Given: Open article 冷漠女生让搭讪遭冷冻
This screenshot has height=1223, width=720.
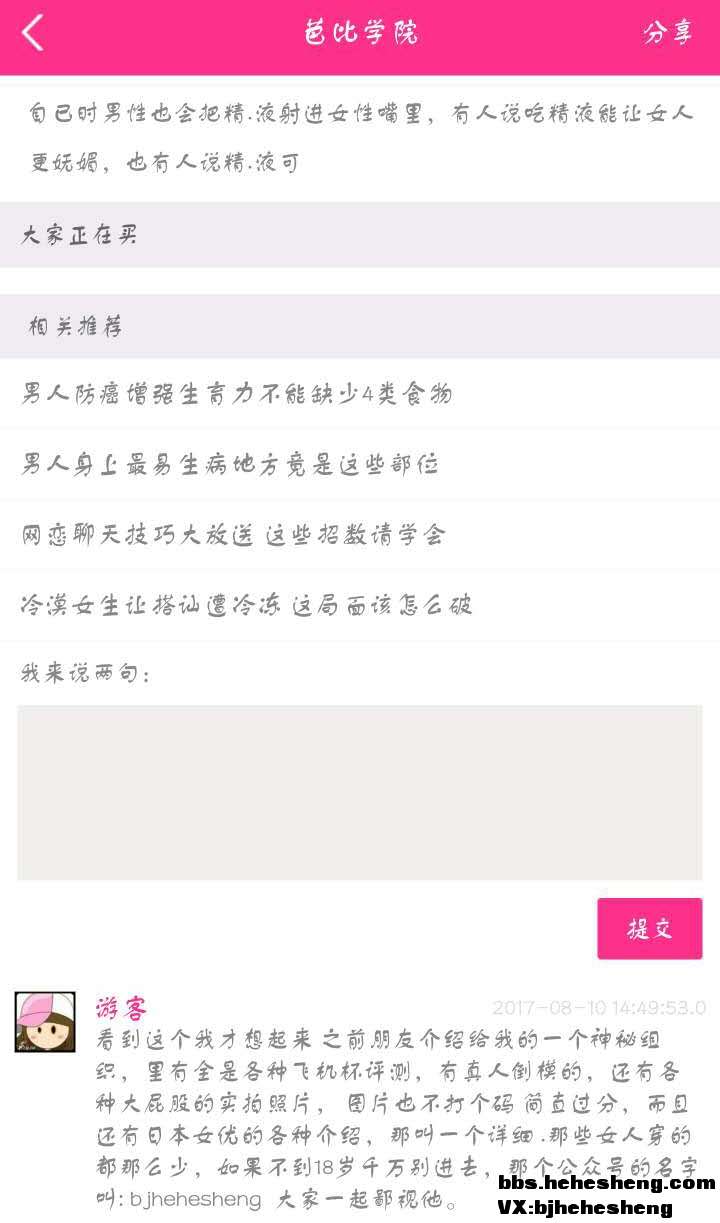Looking at the screenshot, I should click(x=246, y=605).
